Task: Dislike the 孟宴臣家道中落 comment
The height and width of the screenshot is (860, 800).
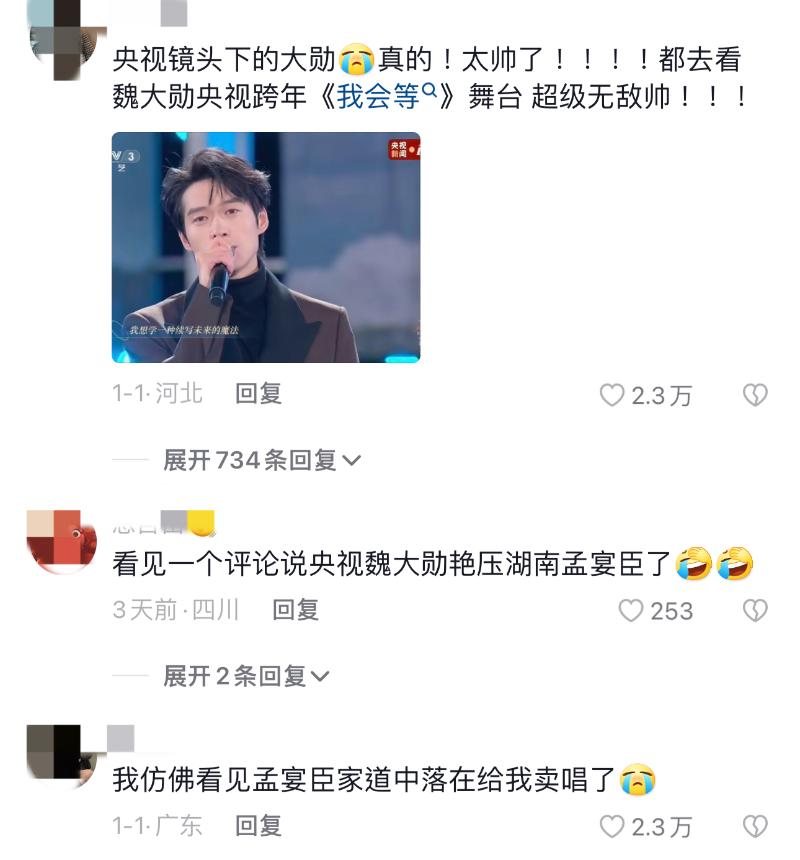Action: point(755,827)
